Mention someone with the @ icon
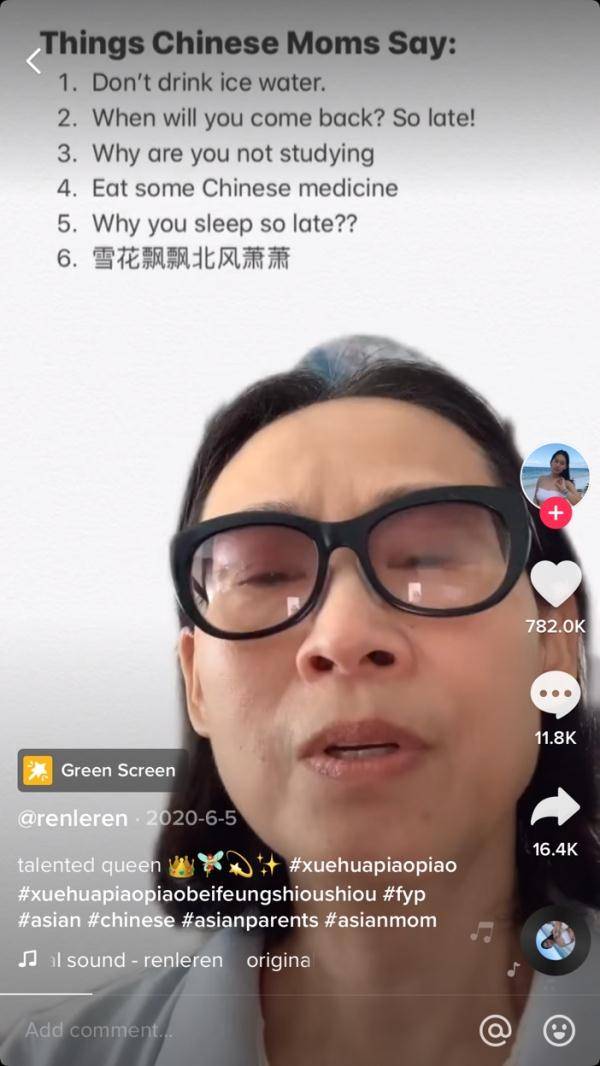The height and width of the screenshot is (1066, 600). (494, 1029)
